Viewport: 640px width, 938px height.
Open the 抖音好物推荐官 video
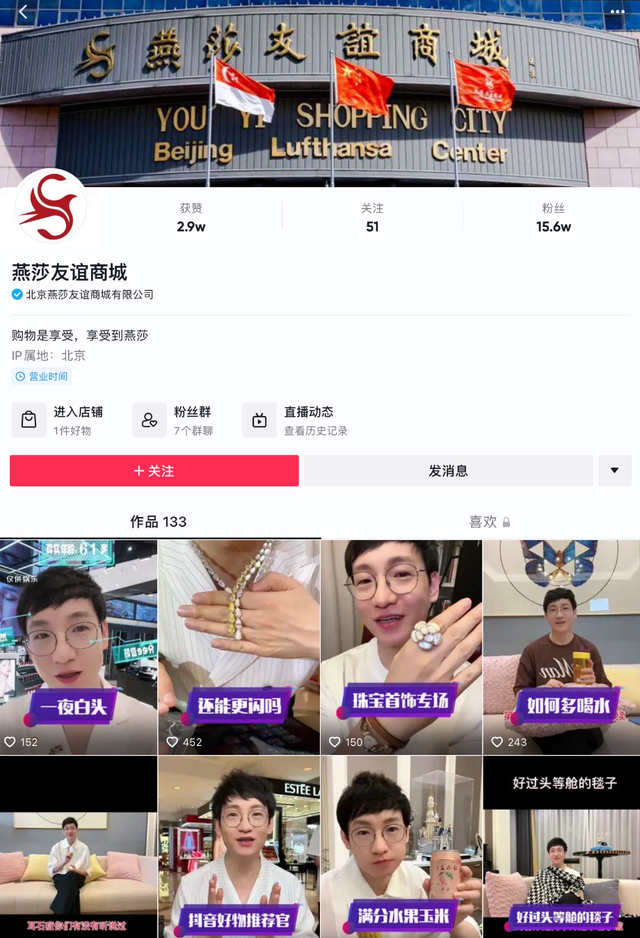coord(239,850)
